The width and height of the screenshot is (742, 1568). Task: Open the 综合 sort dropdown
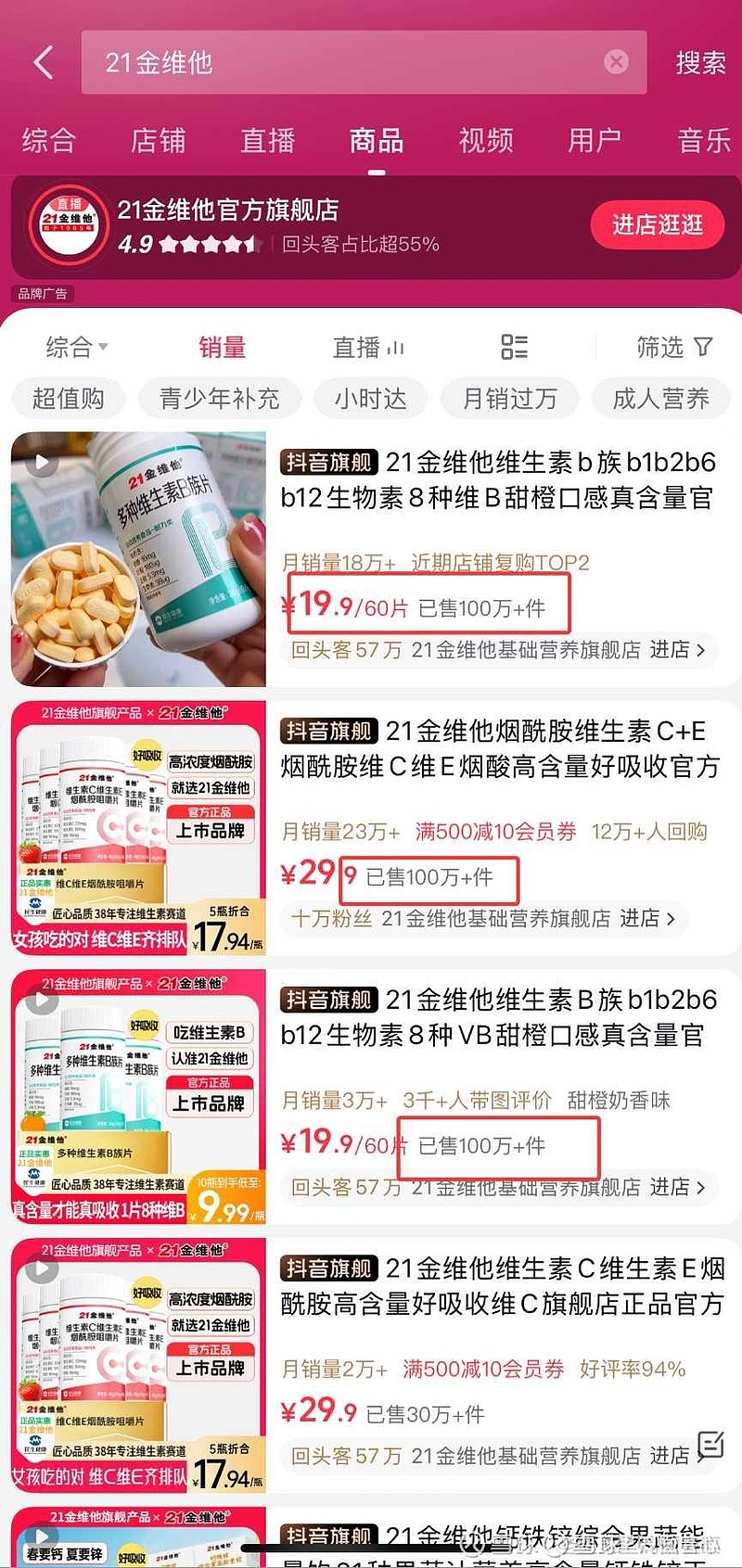click(74, 347)
